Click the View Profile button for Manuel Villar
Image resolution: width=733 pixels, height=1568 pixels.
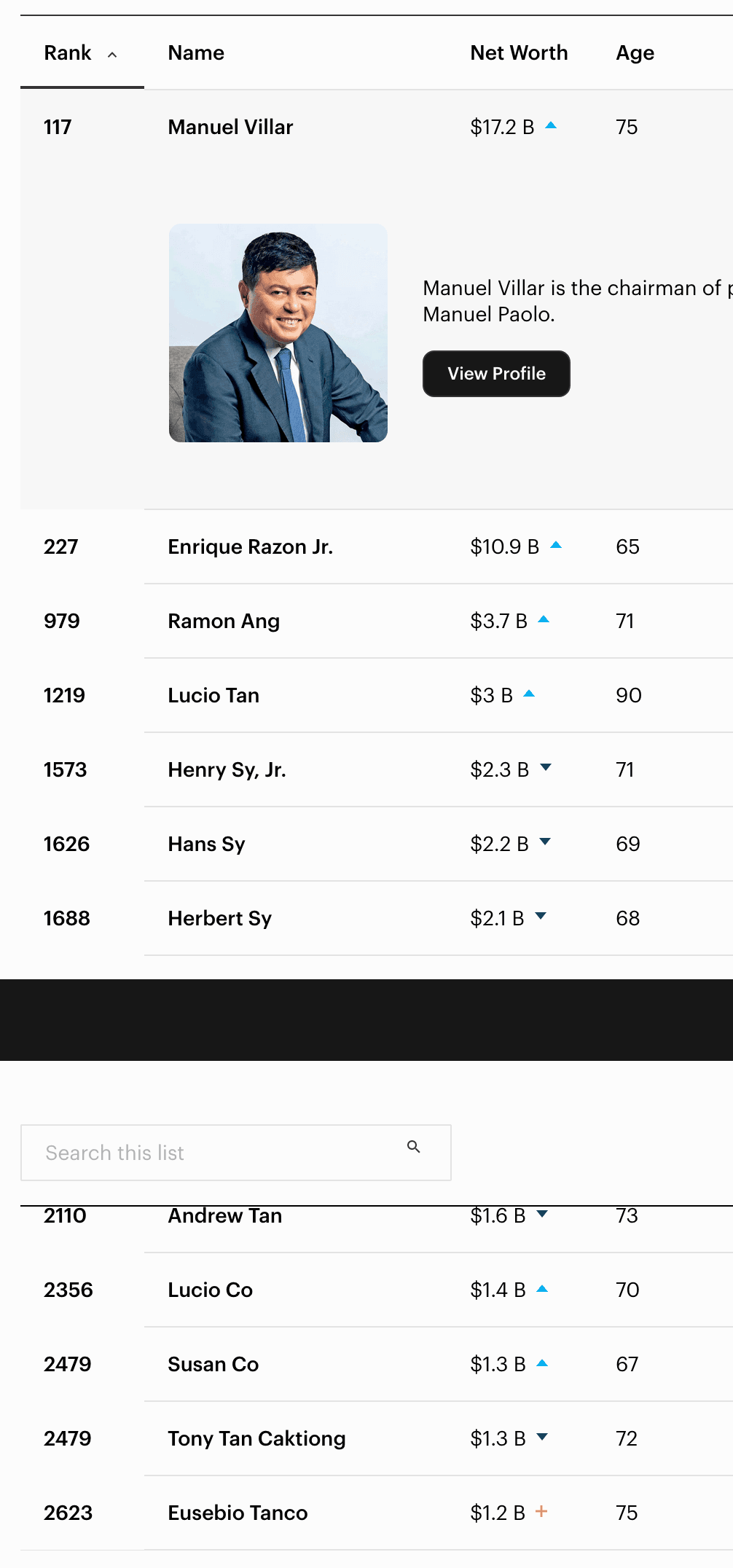pos(496,374)
